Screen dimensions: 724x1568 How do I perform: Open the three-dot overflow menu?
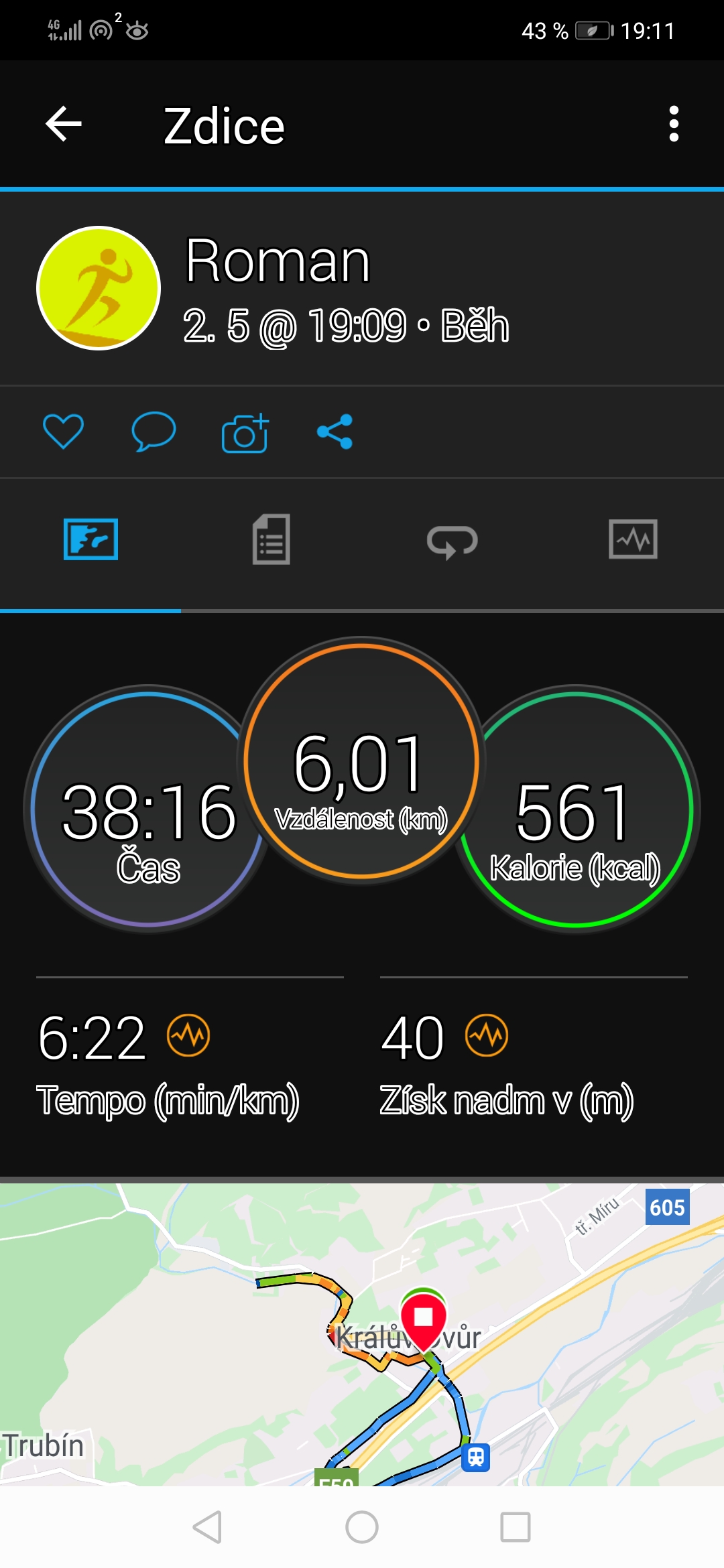[674, 124]
